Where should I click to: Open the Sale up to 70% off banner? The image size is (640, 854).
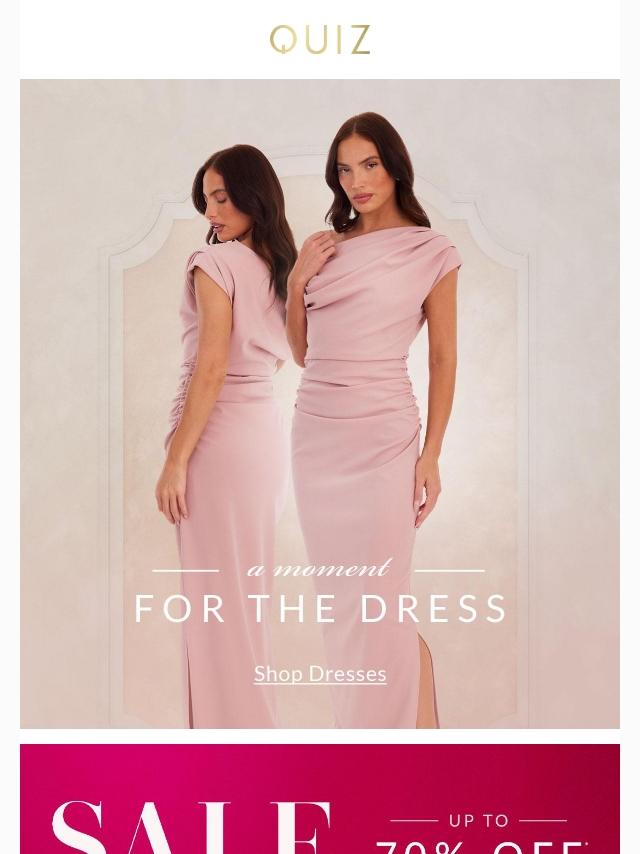point(320,804)
